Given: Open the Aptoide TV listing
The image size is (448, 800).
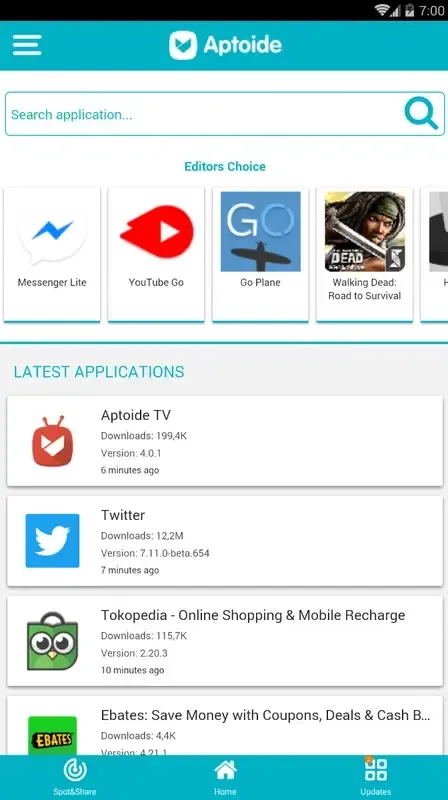Looking at the screenshot, I should [225, 441].
